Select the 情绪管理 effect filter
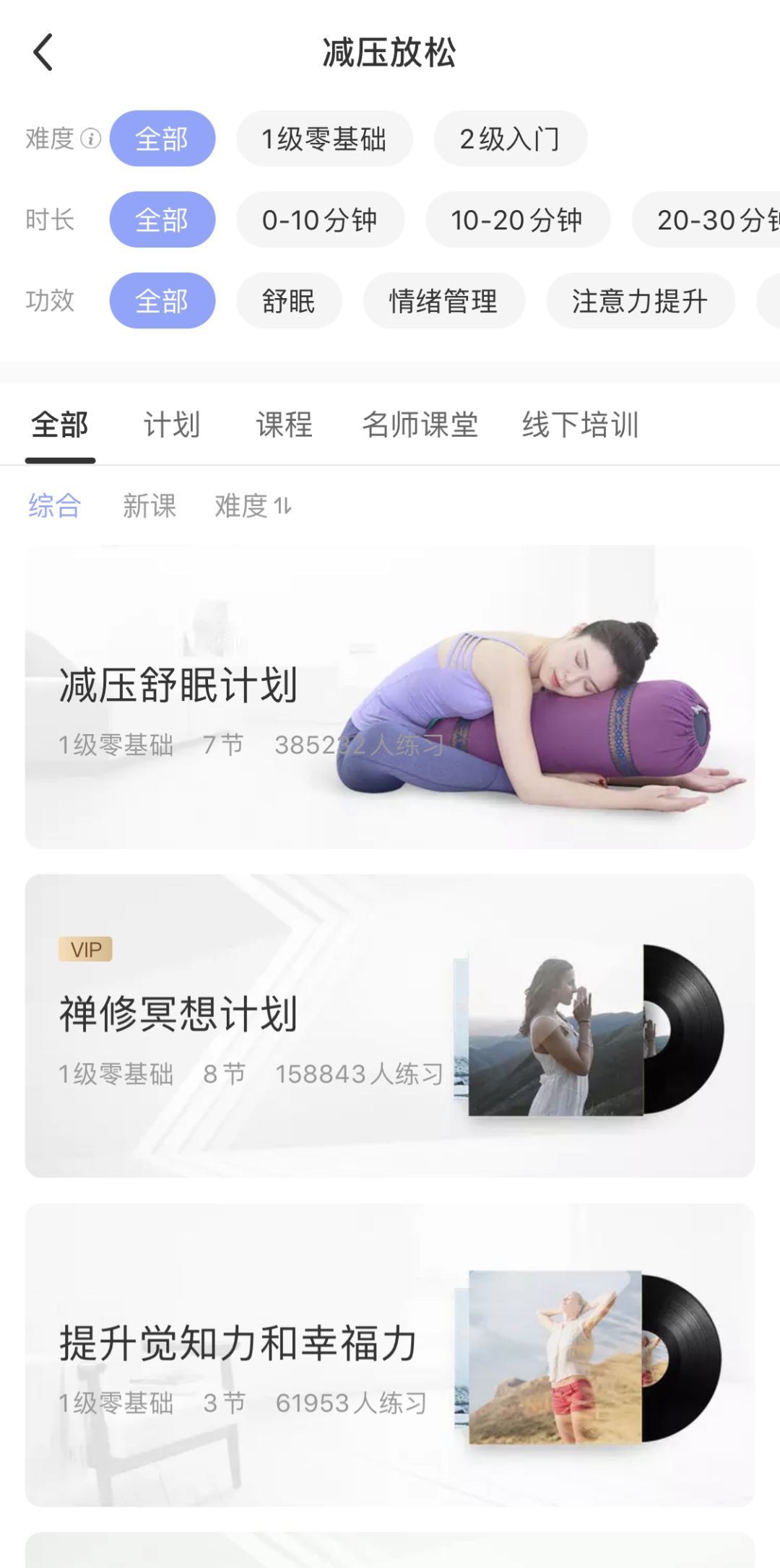Image resolution: width=780 pixels, height=1568 pixels. click(443, 301)
